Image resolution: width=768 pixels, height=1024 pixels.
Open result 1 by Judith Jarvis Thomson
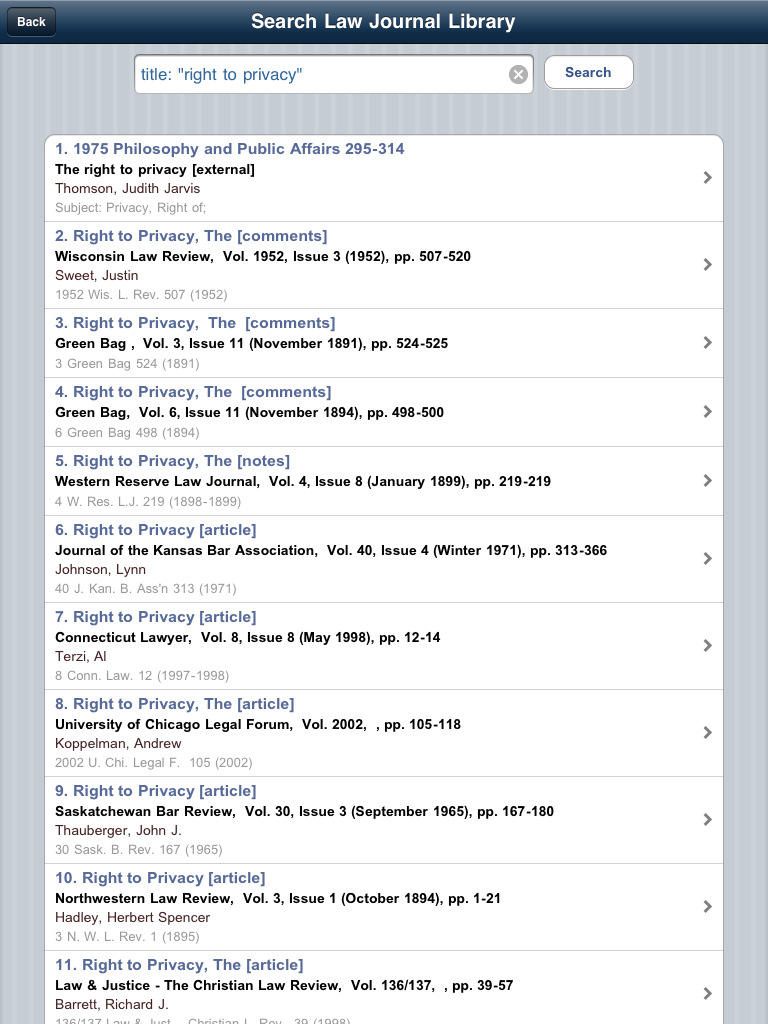pos(383,178)
